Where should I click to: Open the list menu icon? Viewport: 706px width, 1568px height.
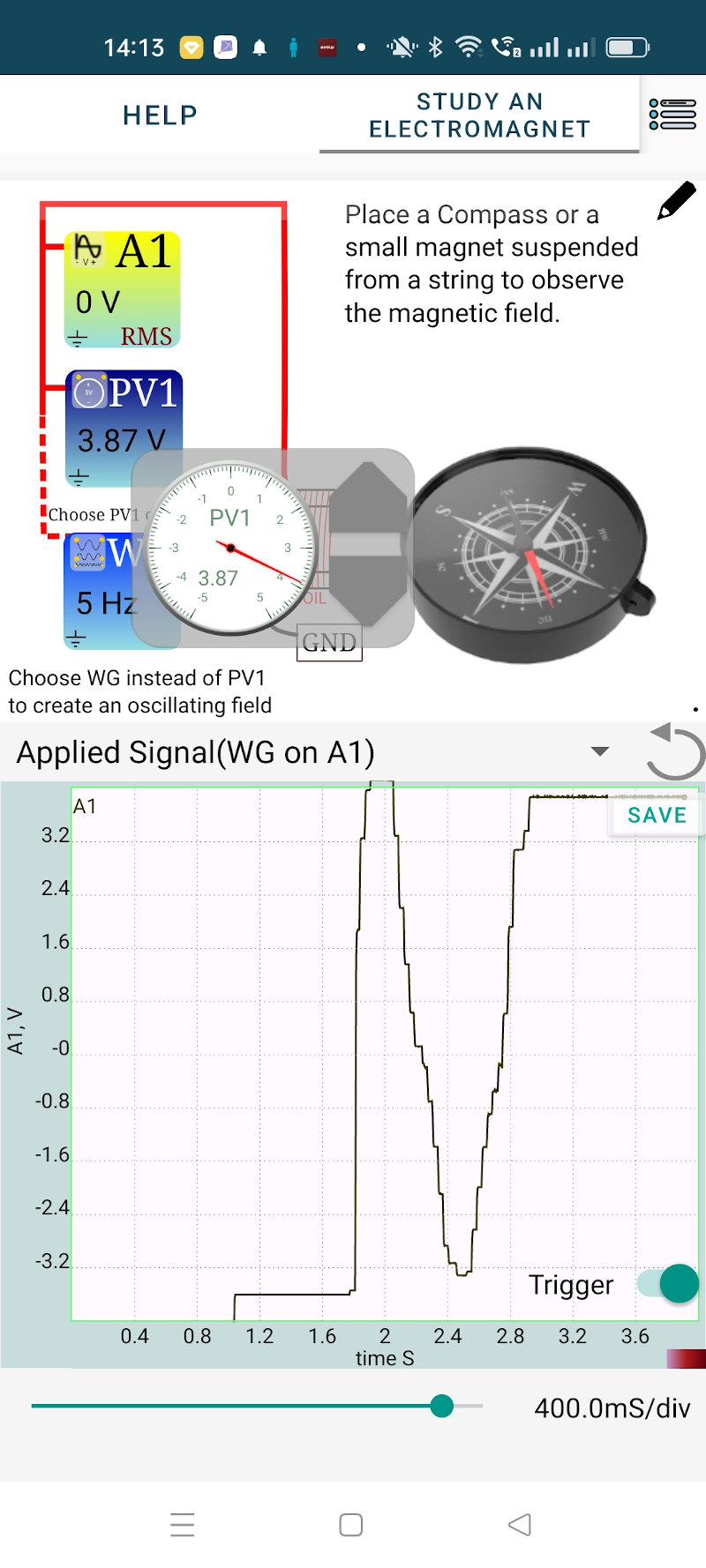click(672, 115)
